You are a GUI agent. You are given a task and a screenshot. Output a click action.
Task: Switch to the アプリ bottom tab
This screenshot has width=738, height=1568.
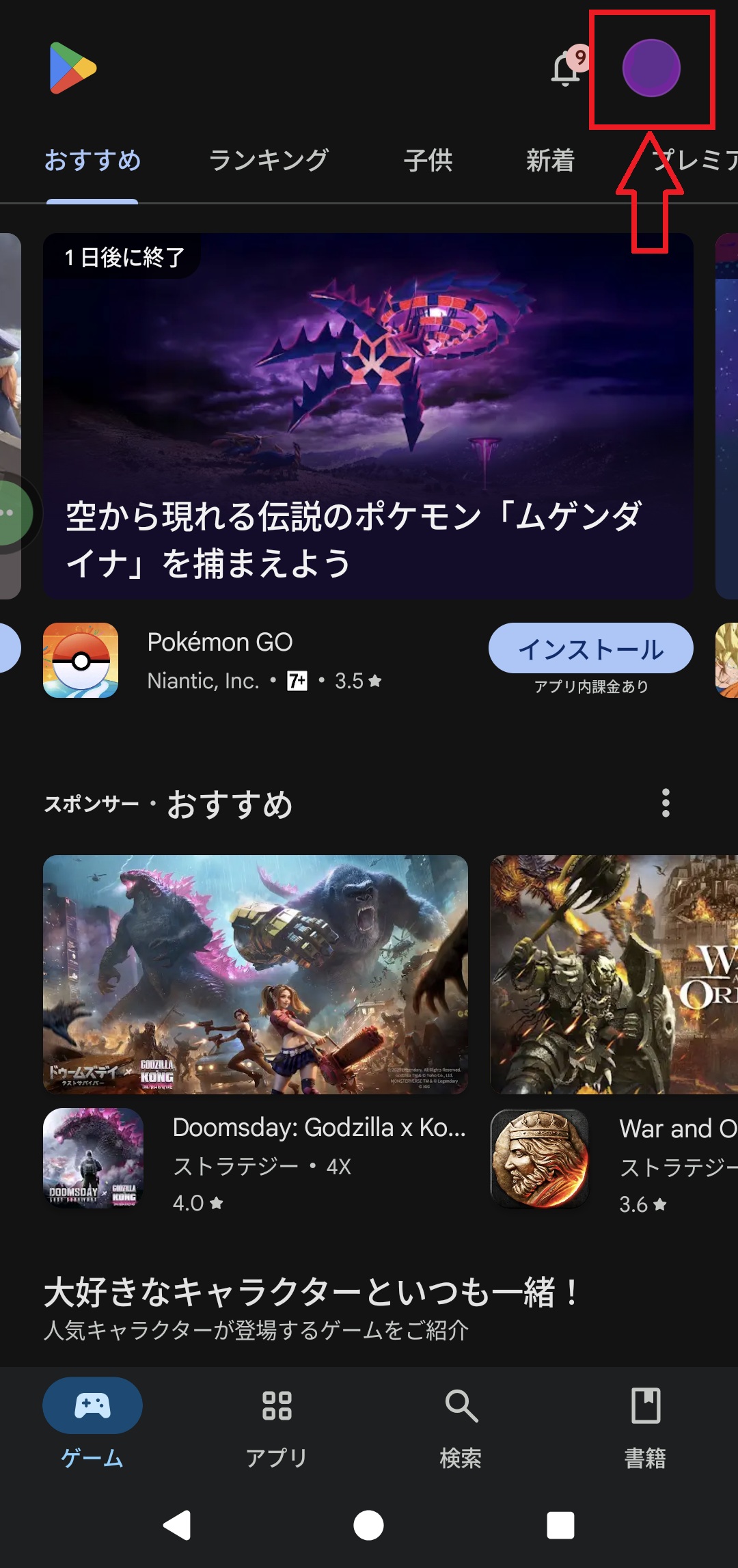click(x=277, y=1425)
